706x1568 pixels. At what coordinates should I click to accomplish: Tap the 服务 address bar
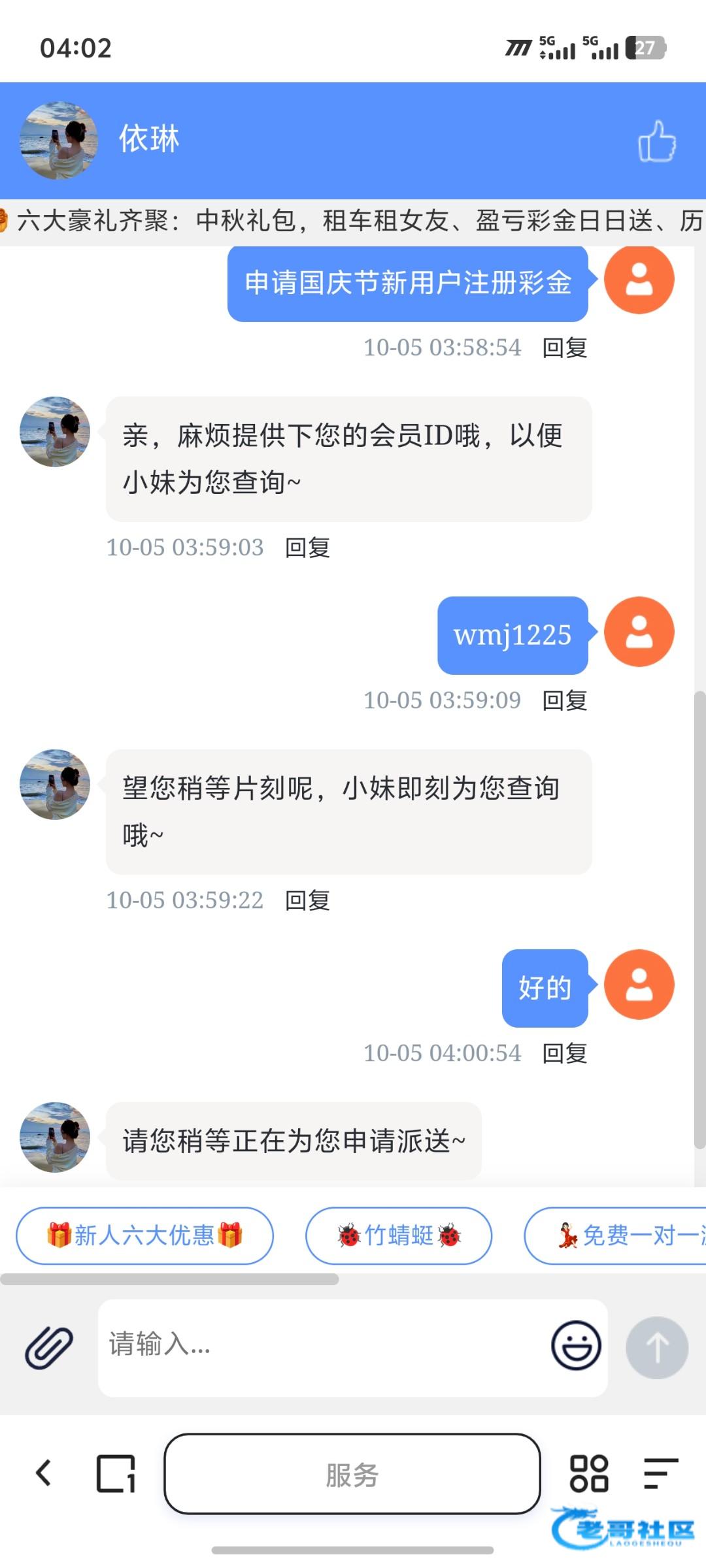click(352, 1474)
